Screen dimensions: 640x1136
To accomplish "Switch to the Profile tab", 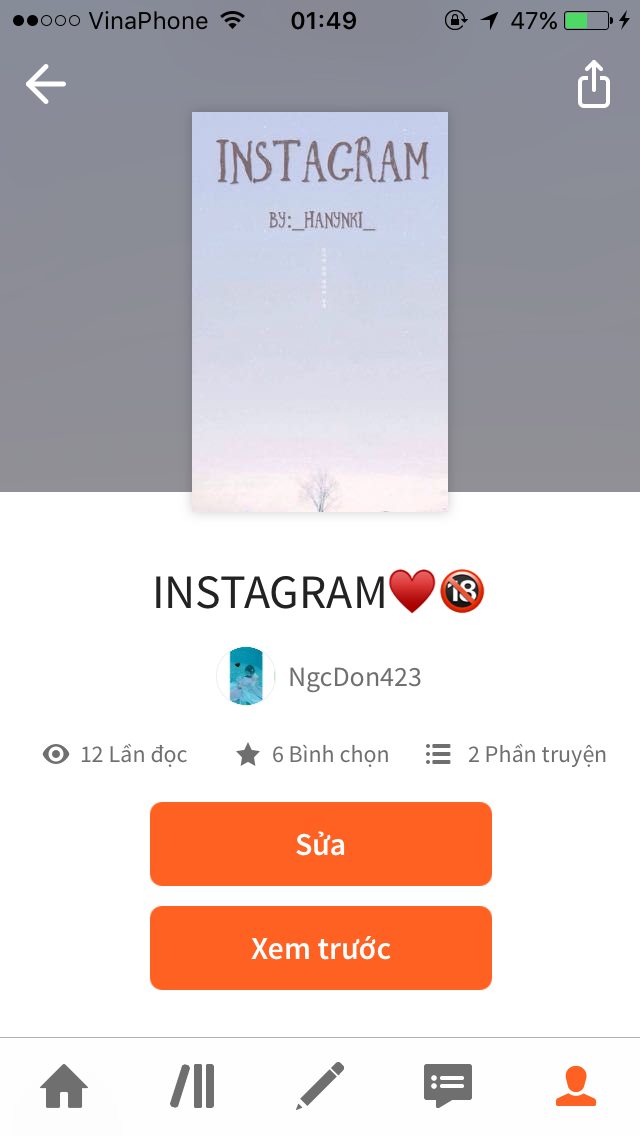I will [576, 1085].
